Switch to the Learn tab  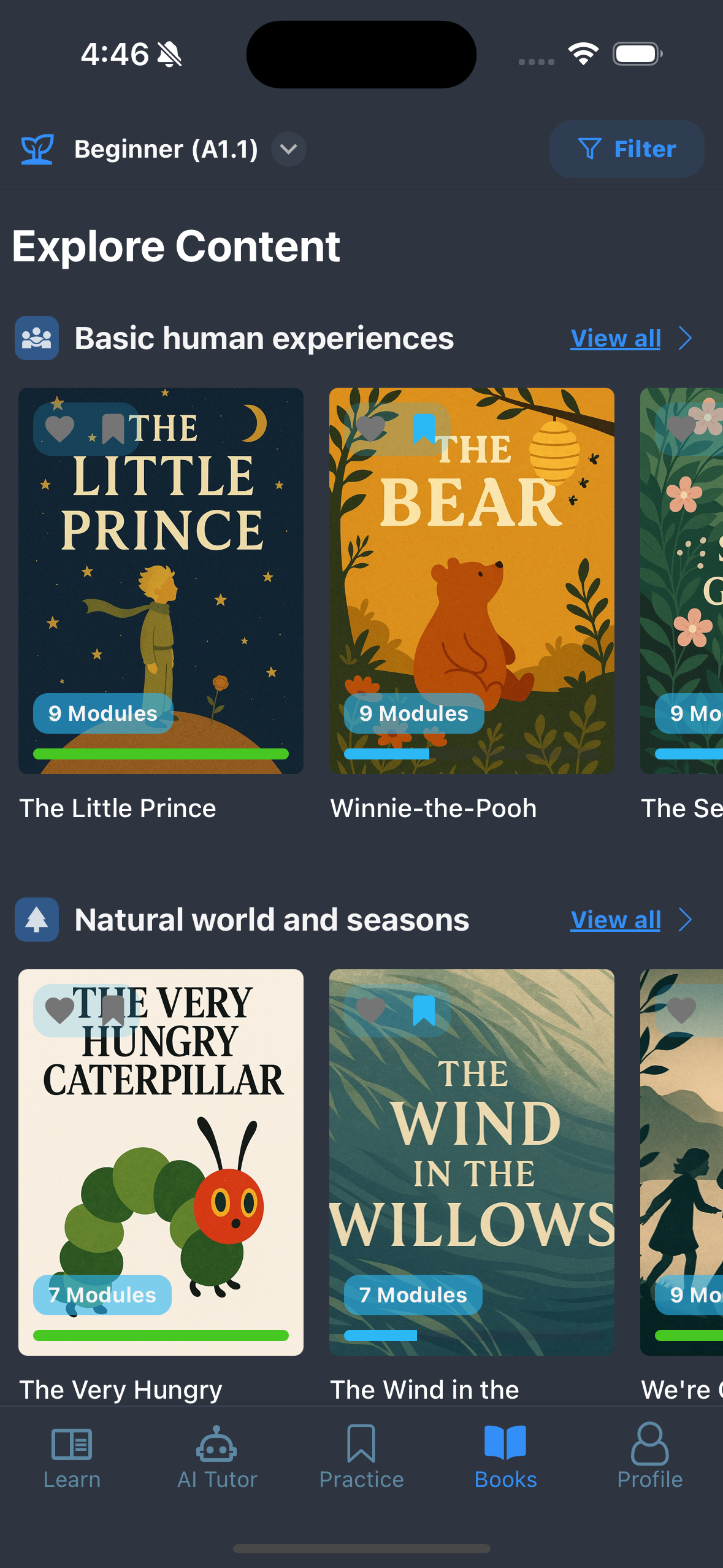[72, 1456]
